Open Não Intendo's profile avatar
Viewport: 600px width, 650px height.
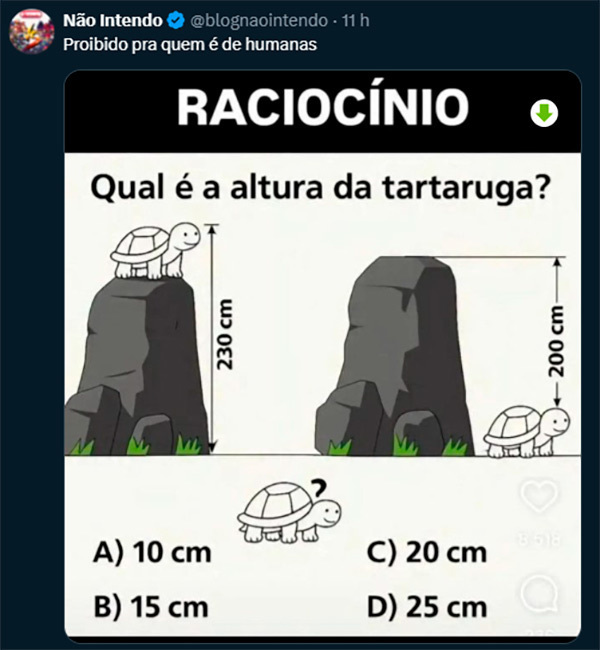31,33
